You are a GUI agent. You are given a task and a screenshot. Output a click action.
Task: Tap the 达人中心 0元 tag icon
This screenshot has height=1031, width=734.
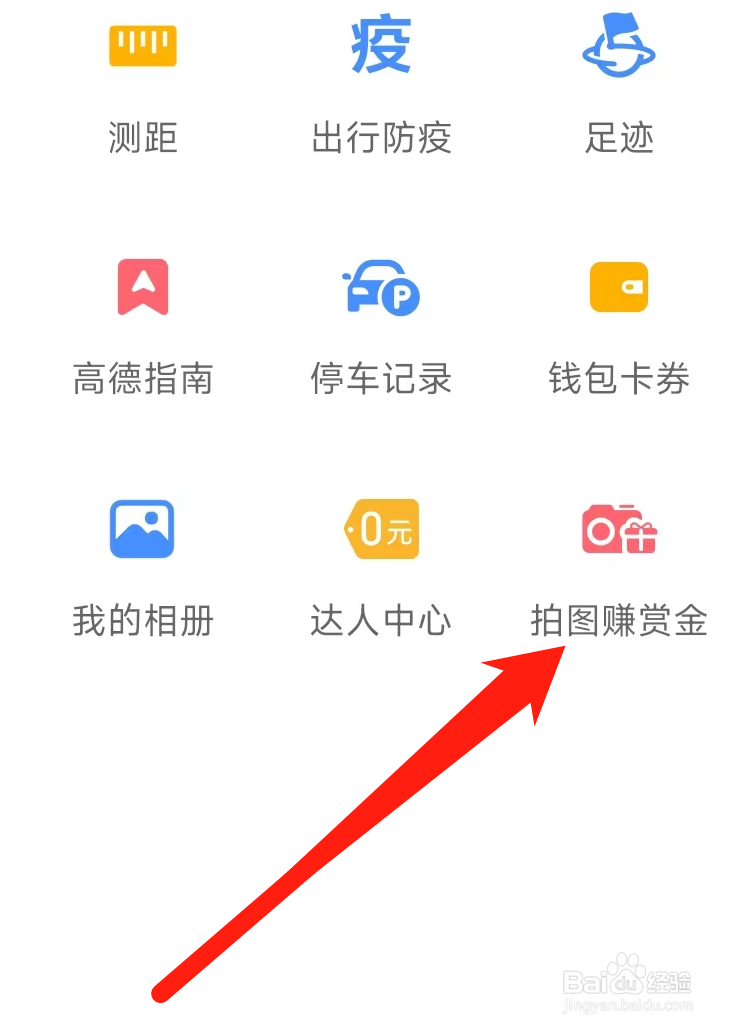pos(381,529)
